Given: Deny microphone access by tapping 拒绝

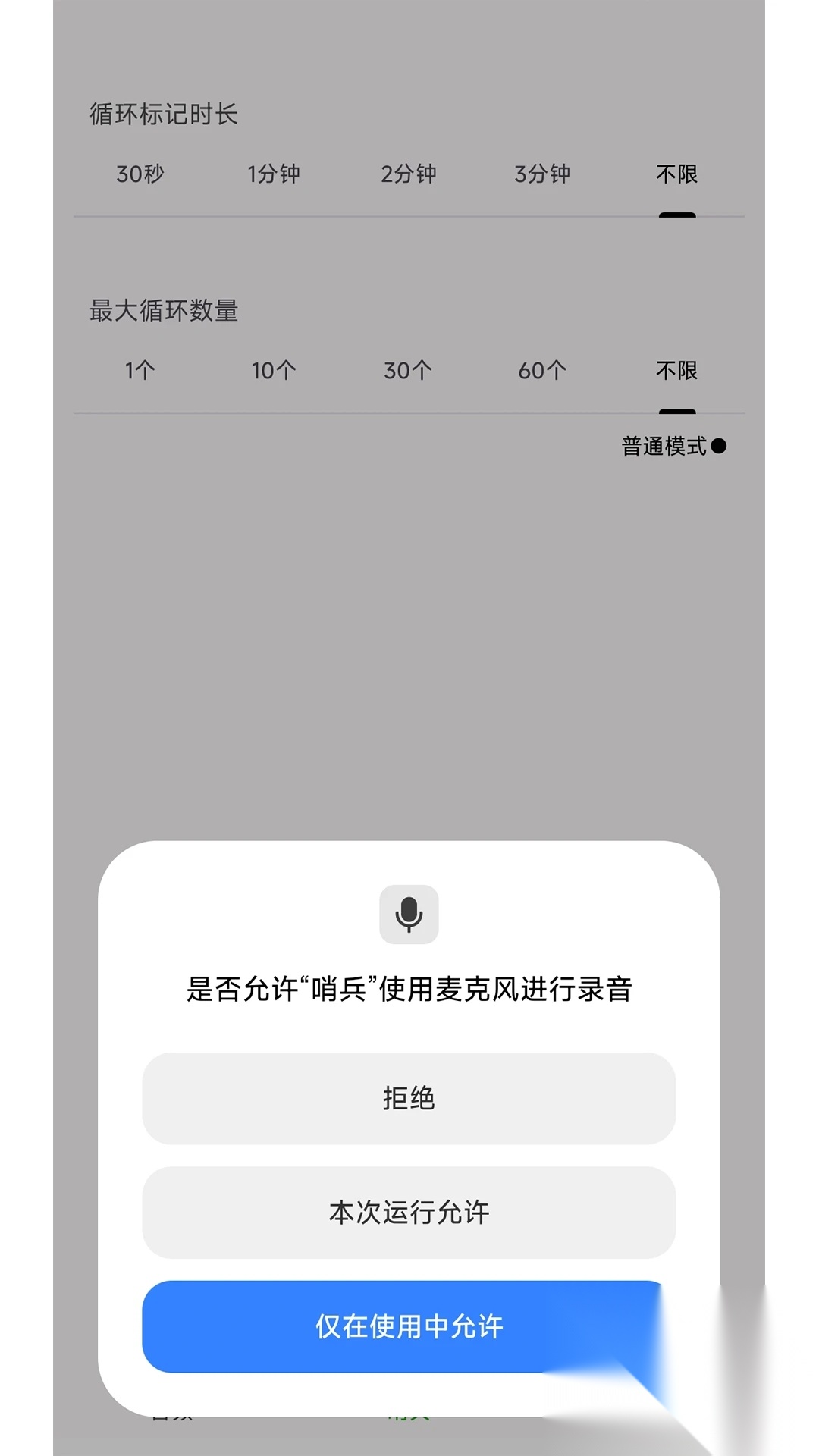Looking at the screenshot, I should click(409, 1098).
